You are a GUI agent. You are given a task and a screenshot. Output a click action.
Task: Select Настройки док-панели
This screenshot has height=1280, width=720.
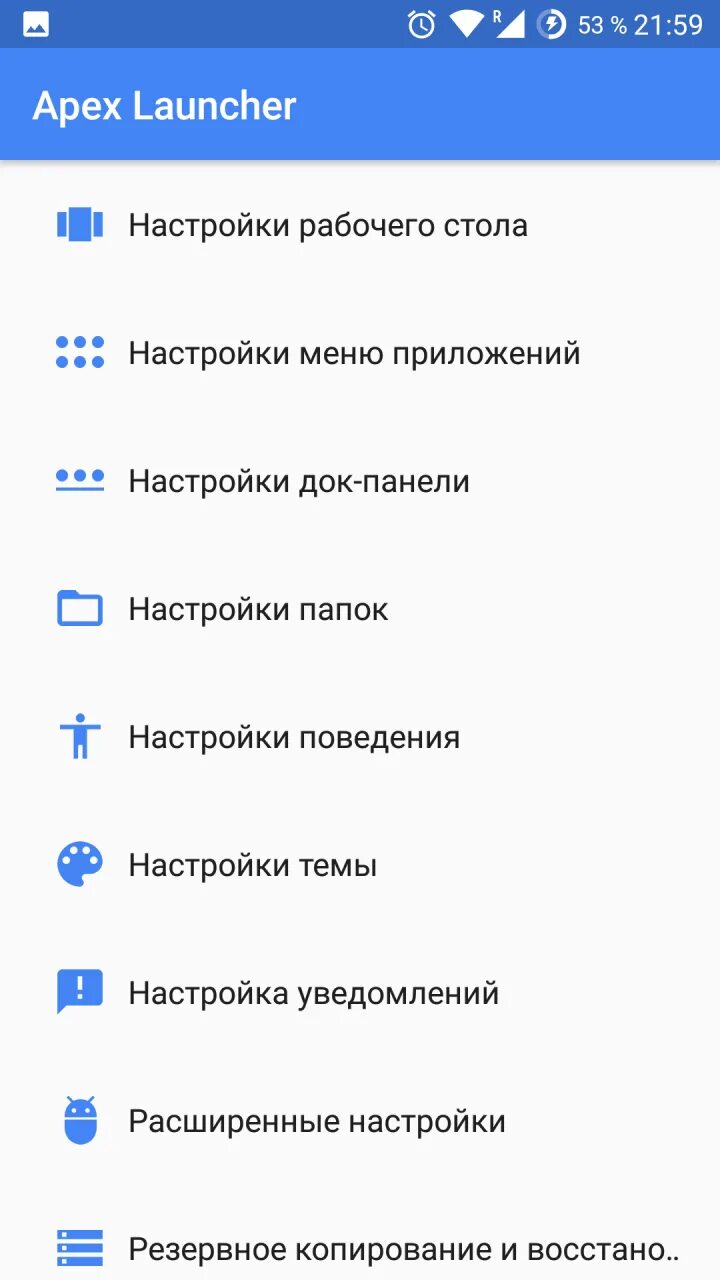tap(299, 481)
